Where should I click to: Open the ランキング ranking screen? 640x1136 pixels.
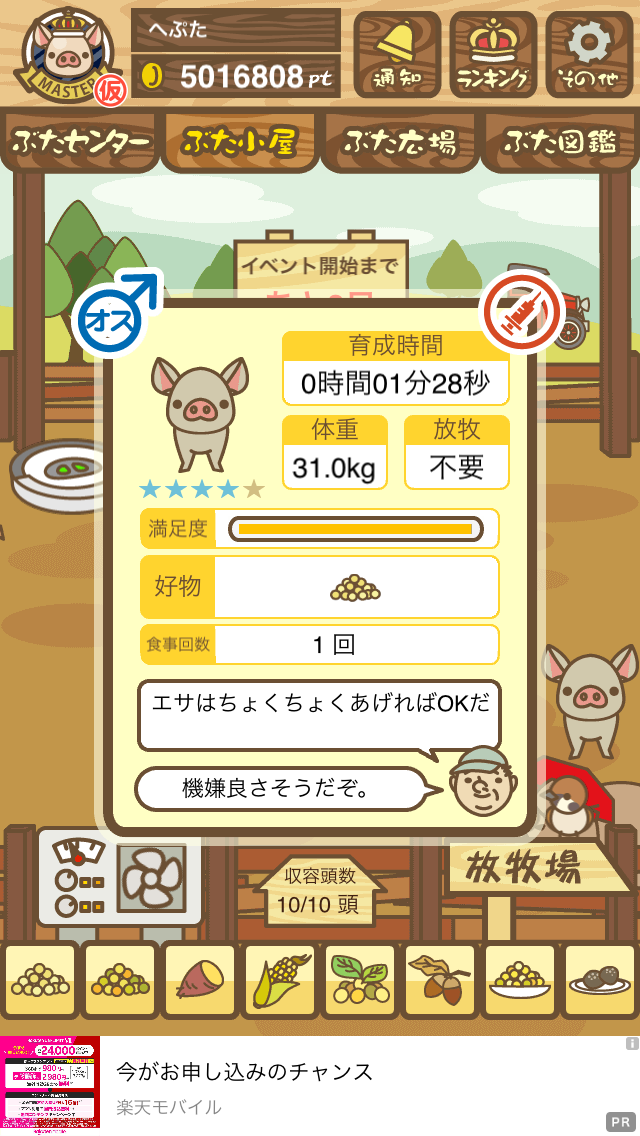pos(493,54)
